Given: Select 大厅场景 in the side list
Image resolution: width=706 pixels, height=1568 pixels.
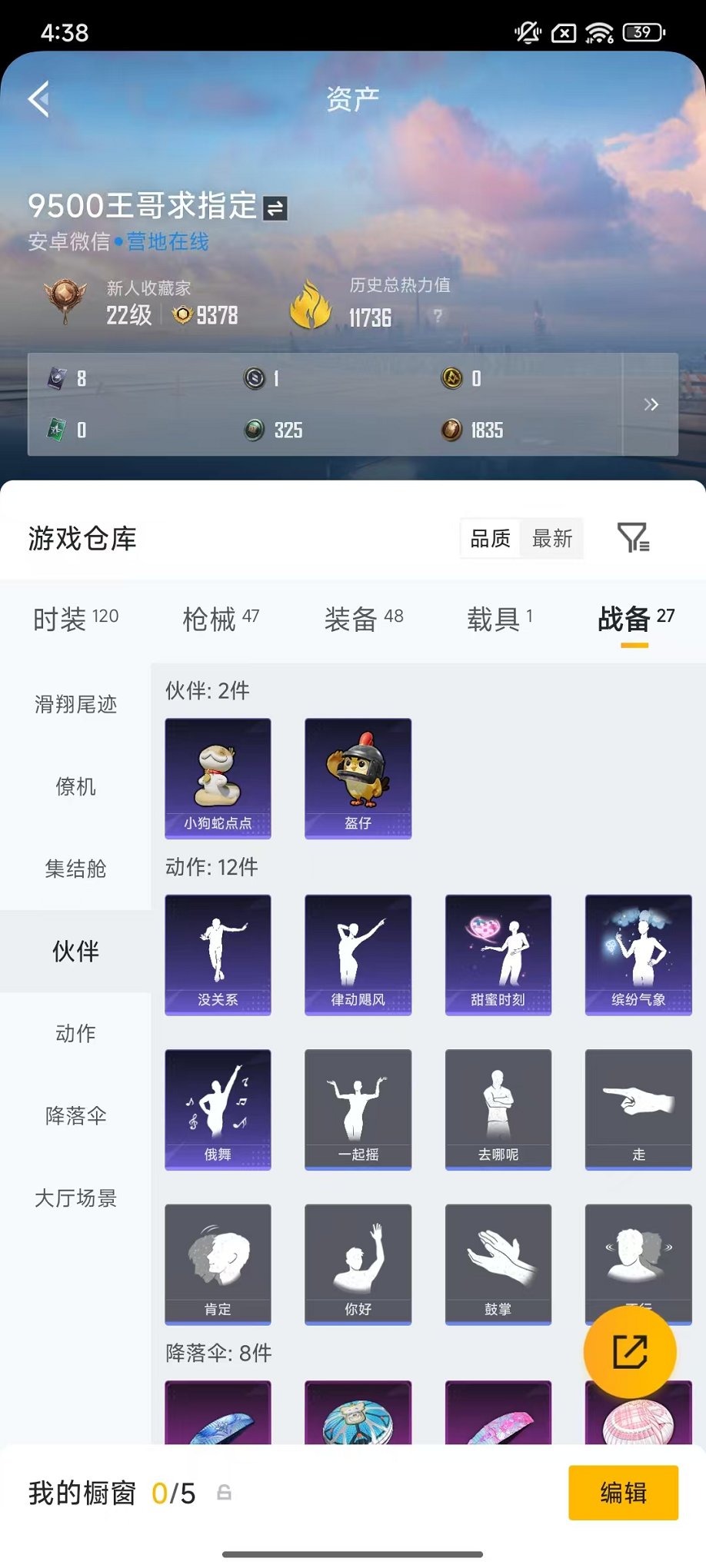Looking at the screenshot, I should tap(75, 1198).
